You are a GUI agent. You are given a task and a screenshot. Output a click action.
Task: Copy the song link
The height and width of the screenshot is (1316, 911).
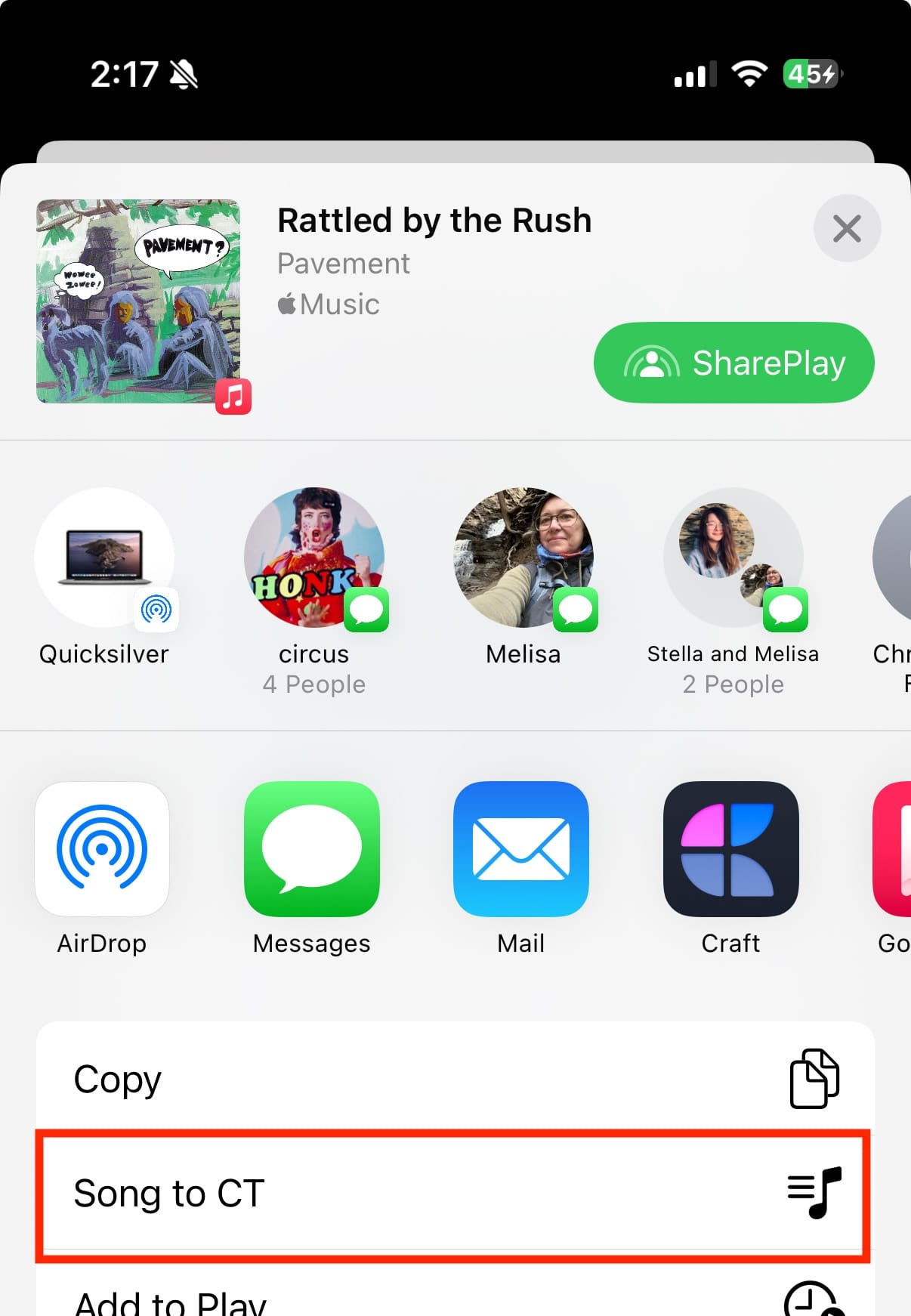[455, 1079]
